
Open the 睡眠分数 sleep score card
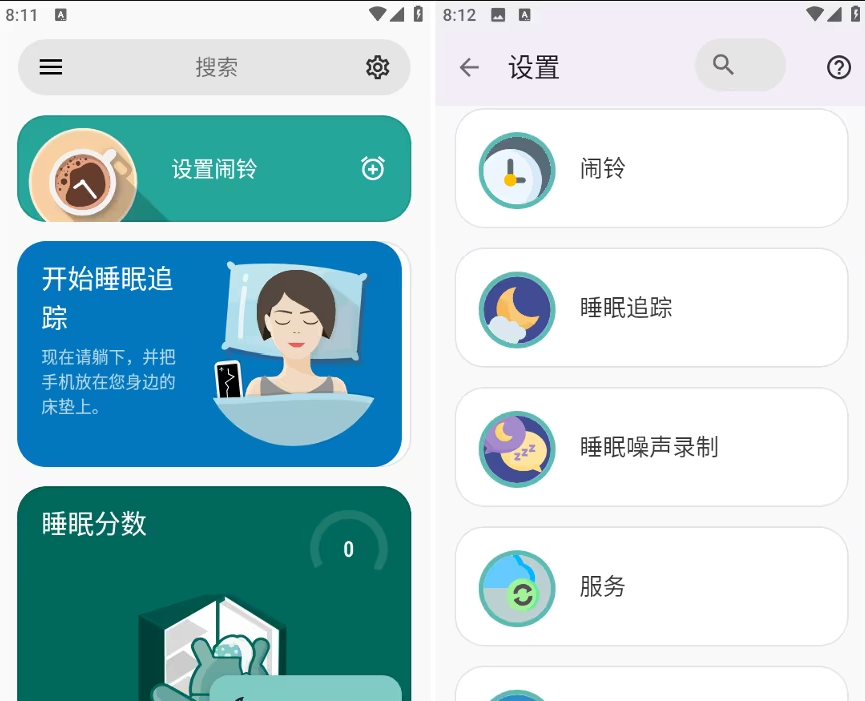pos(214,590)
